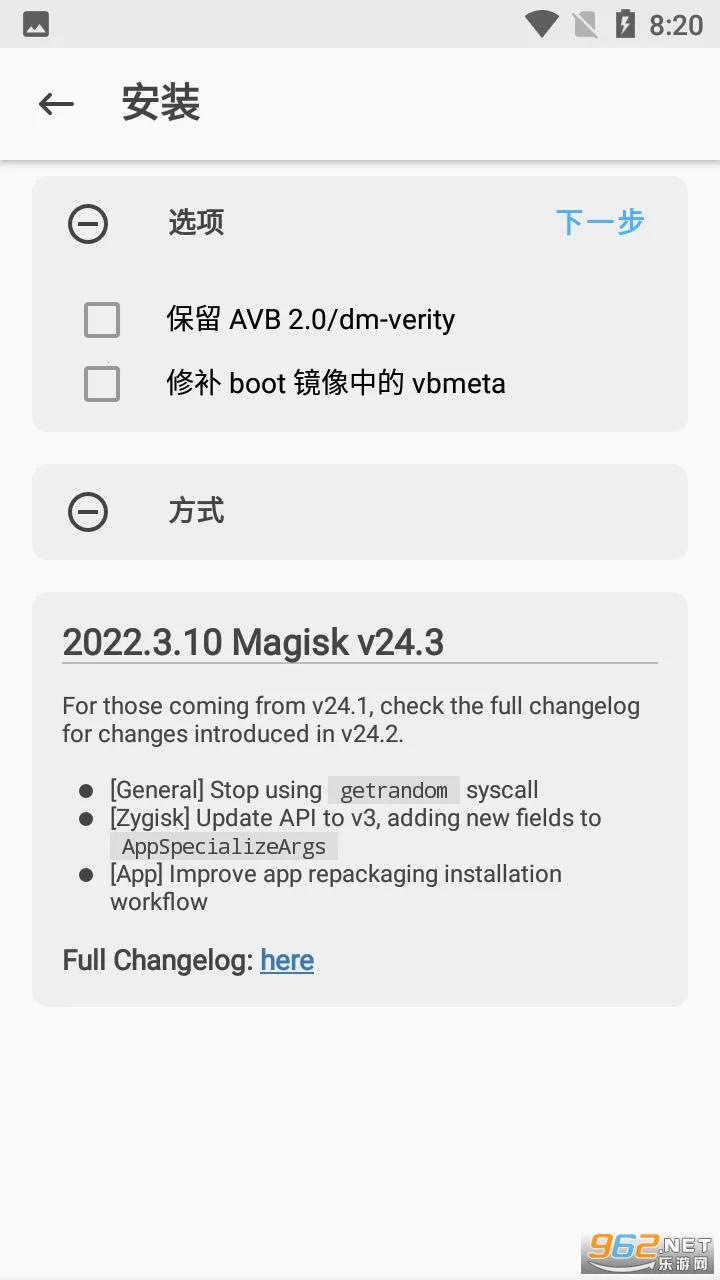Image resolution: width=720 pixels, height=1280 pixels.
Task: Tap the 962.NET 乐游网 watermark badge
Action: 647,1251
